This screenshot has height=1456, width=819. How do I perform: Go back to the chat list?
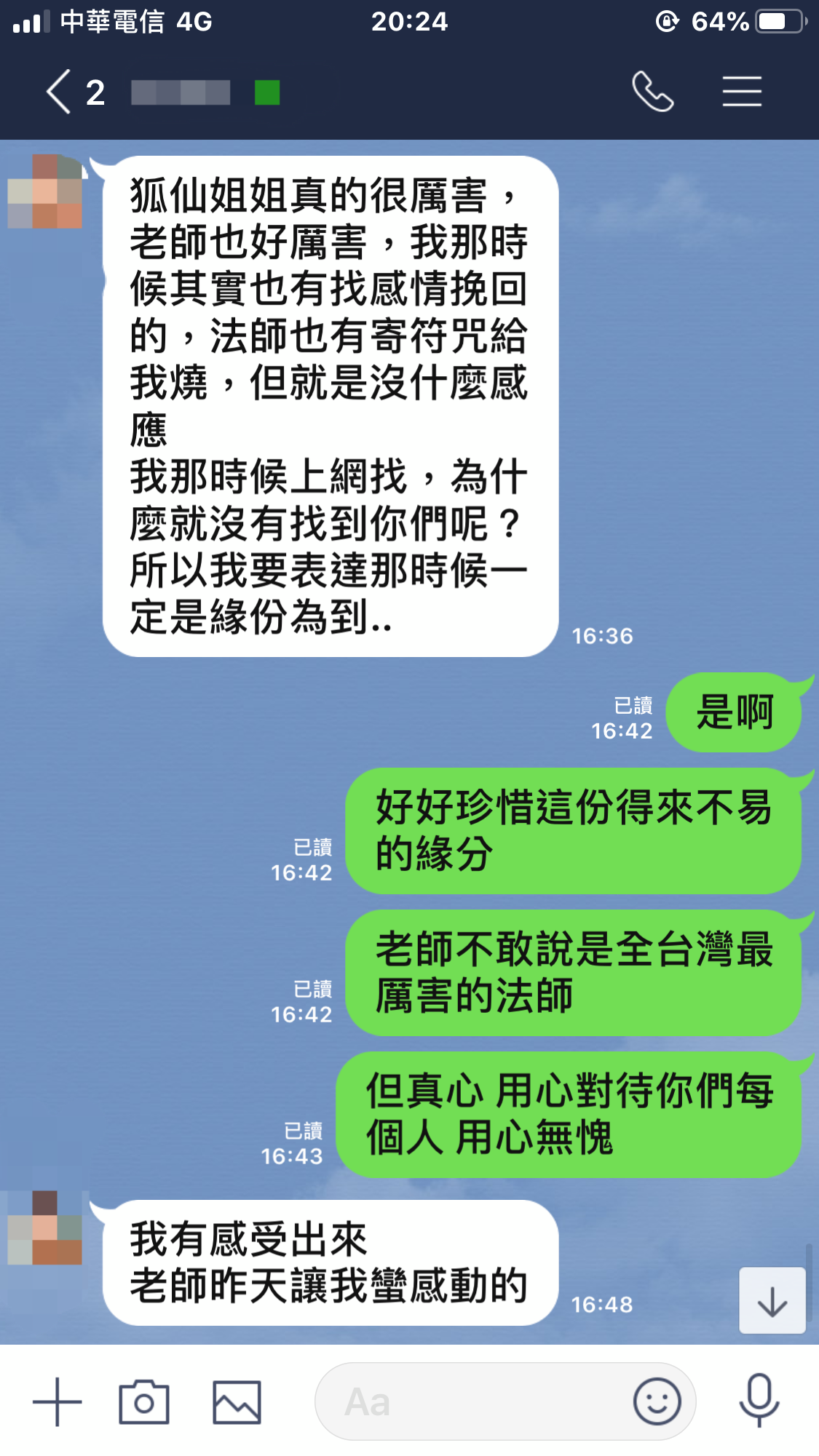pos(60,92)
